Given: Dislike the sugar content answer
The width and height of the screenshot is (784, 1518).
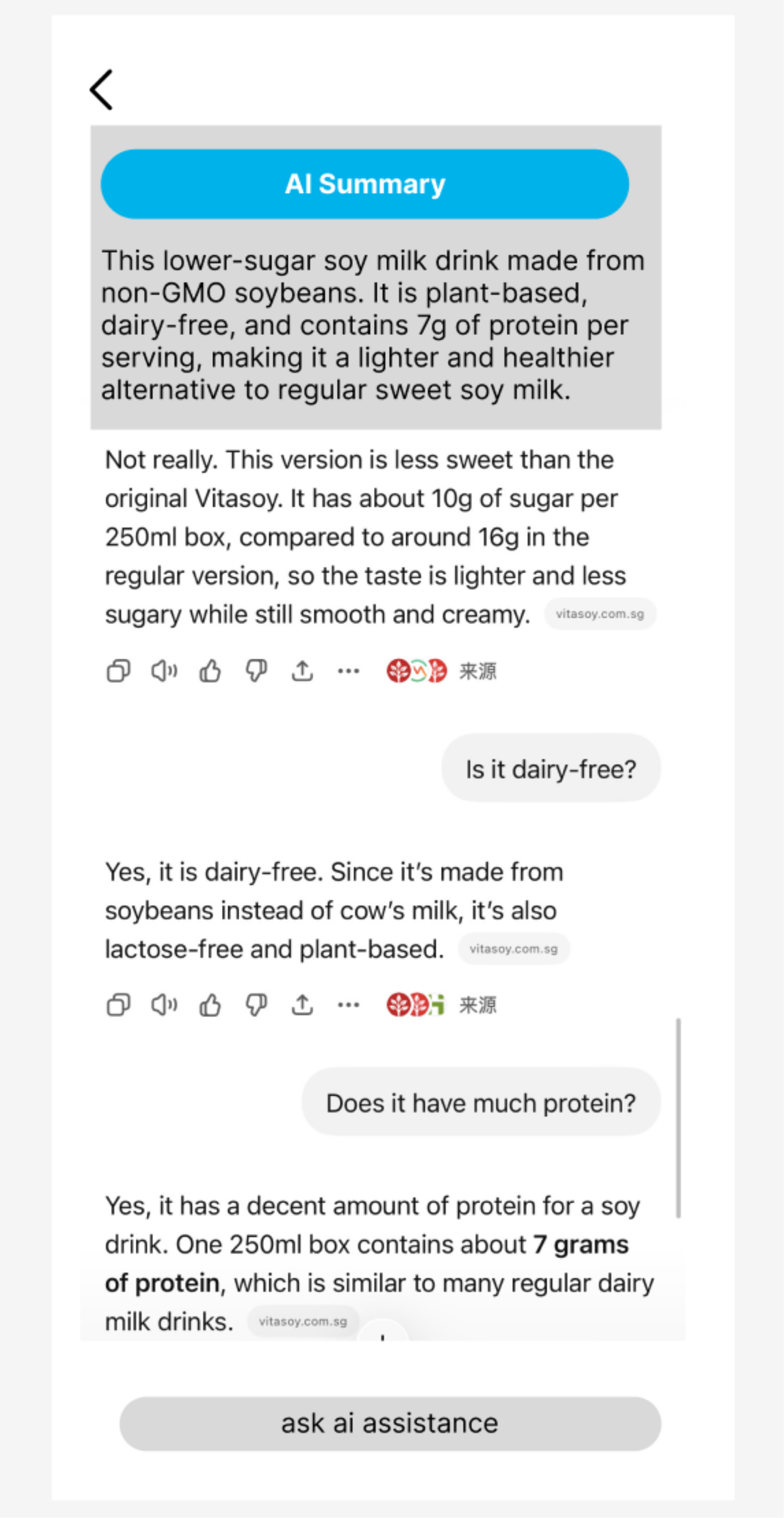Looking at the screenshot, I should pos(256,671).
